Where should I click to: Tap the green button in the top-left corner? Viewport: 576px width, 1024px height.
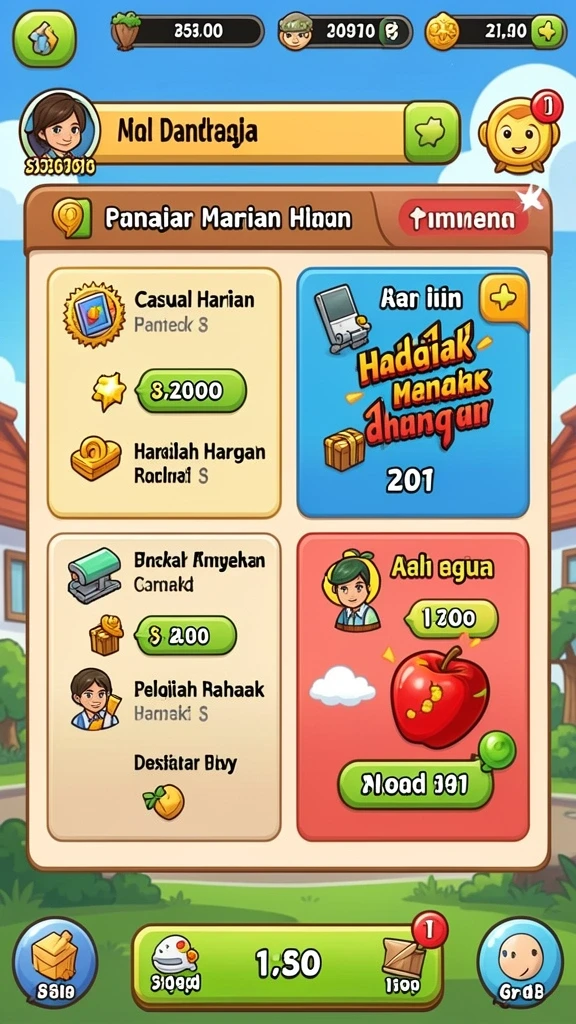[44, 37]
